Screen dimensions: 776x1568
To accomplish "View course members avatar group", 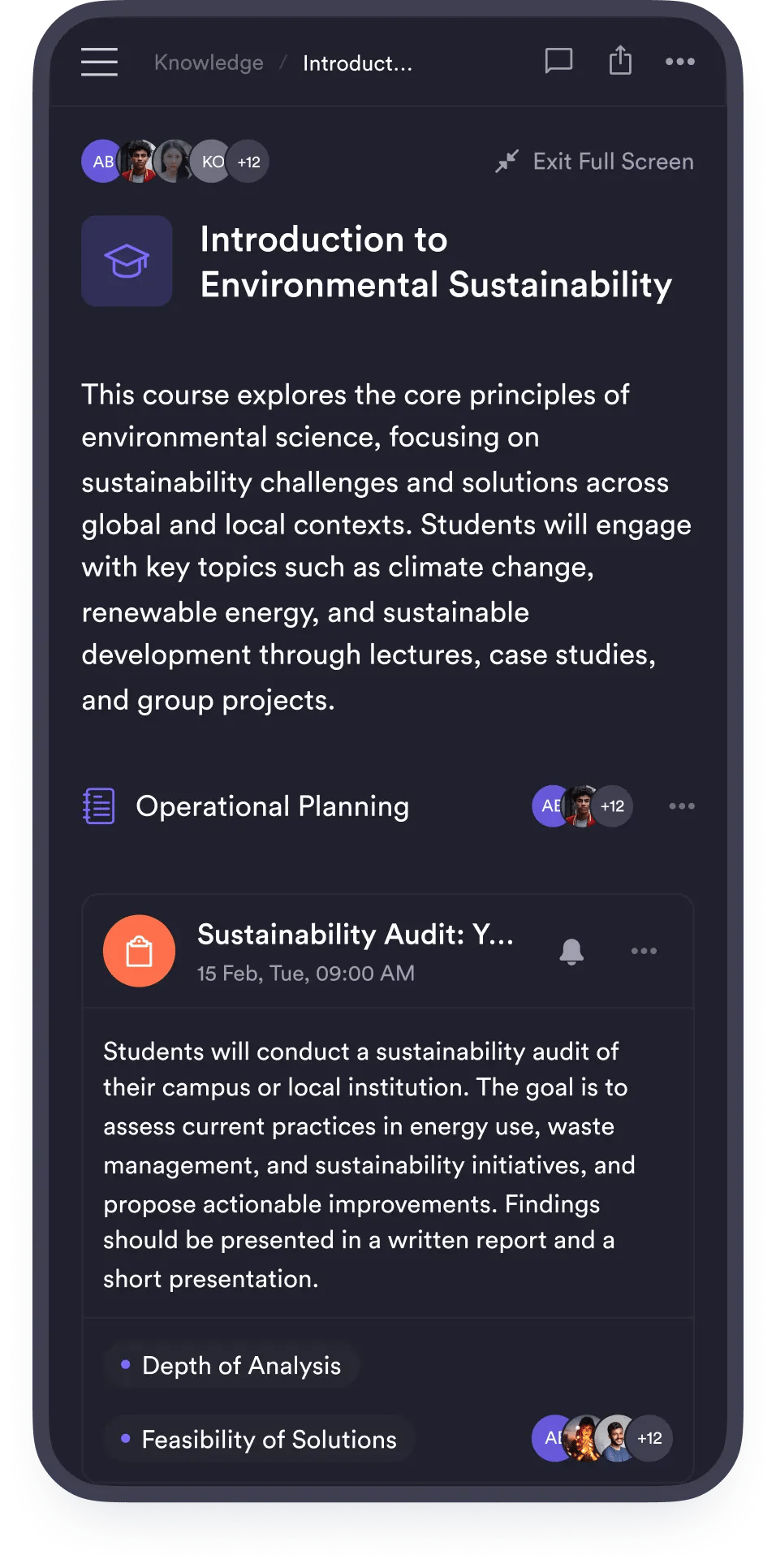I will [175, 162].
